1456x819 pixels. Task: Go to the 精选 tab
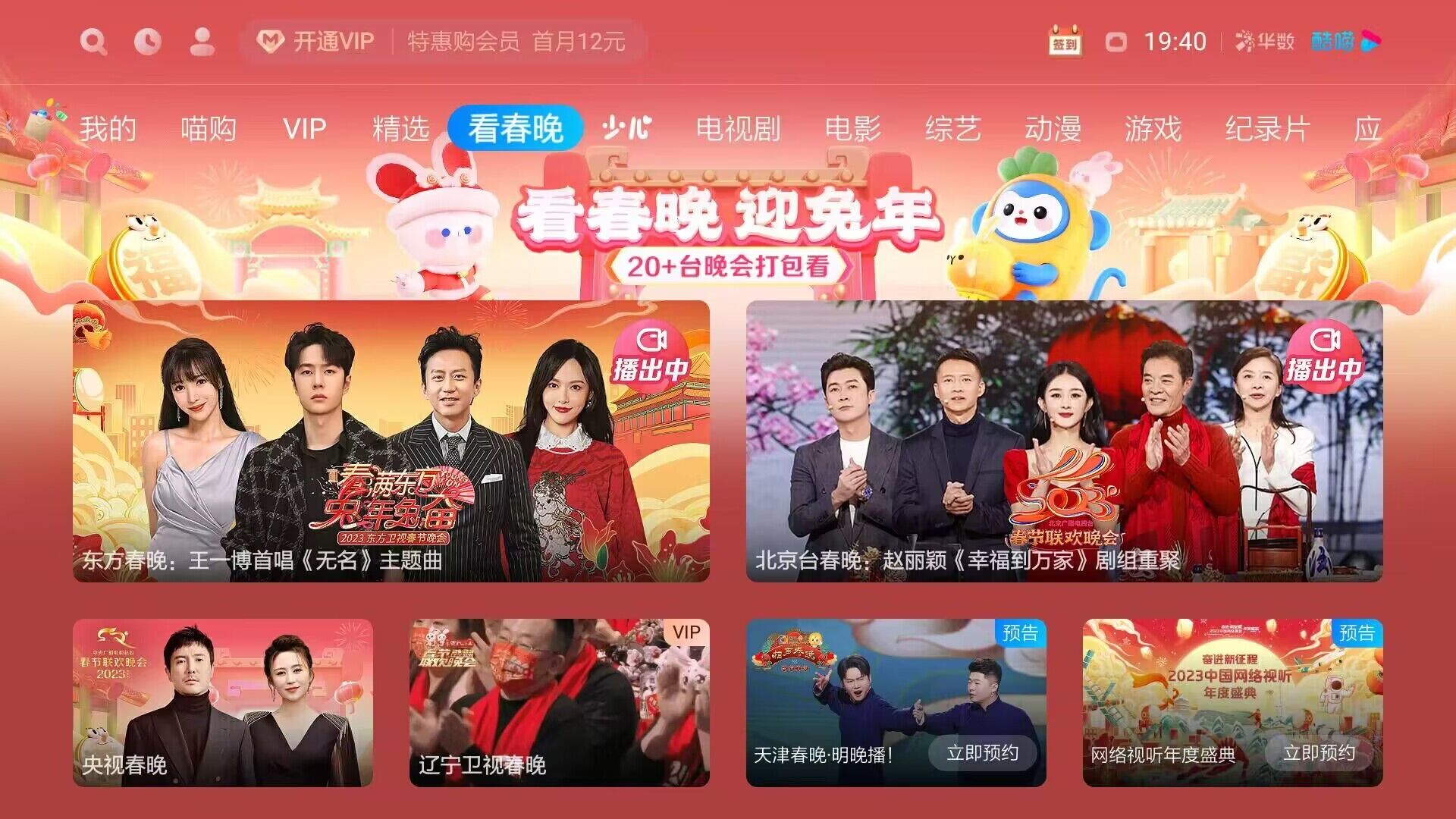point(400,129)
